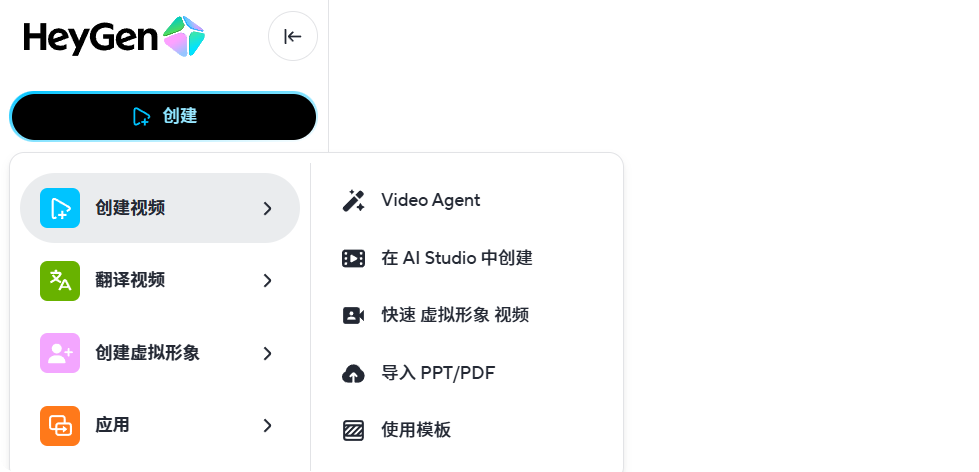Tap the 创建 button
The width and height of the screenshot is (979, 472).
click(164, 117)
